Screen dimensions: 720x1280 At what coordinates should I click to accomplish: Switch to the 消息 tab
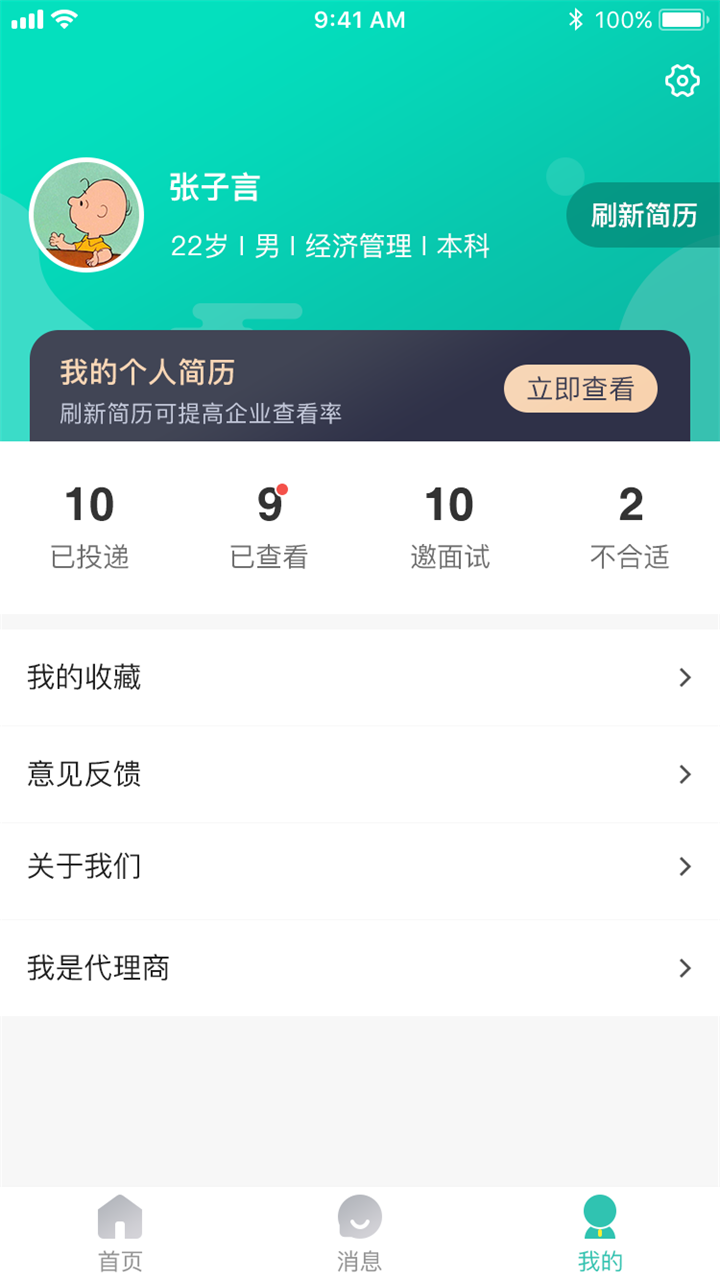[x=360, y=1230]
